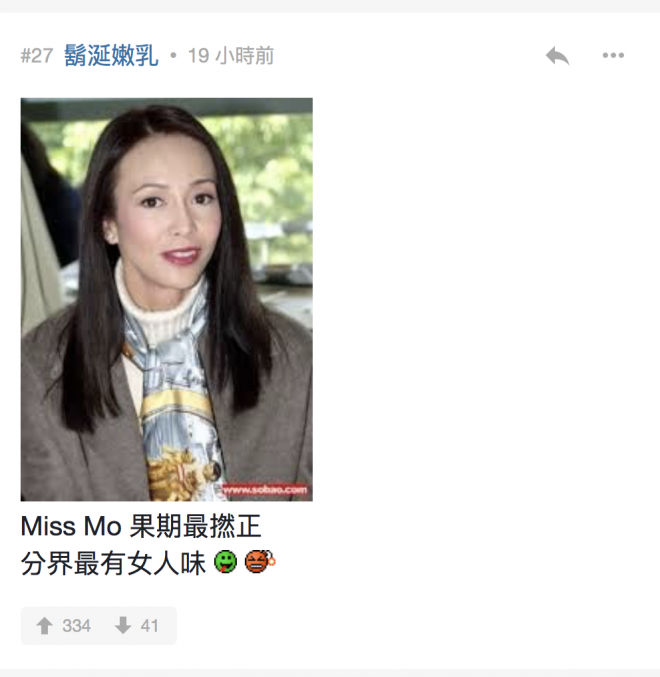
Task: Open user 鬍涎嫩乳's profile
Action: pyautogui.click(x=111, y=56)
